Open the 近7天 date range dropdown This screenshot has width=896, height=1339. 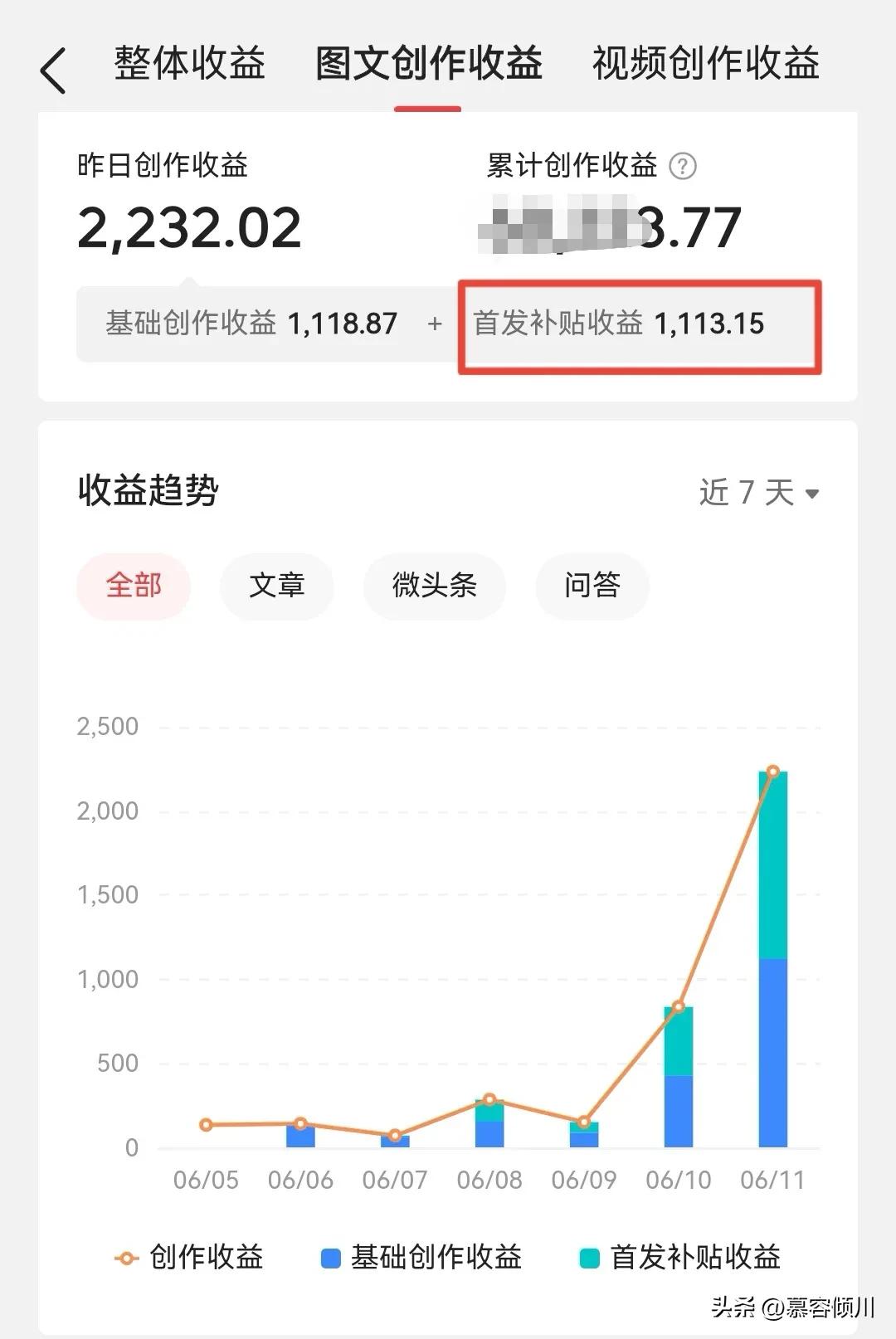click(x=745, y=493)
